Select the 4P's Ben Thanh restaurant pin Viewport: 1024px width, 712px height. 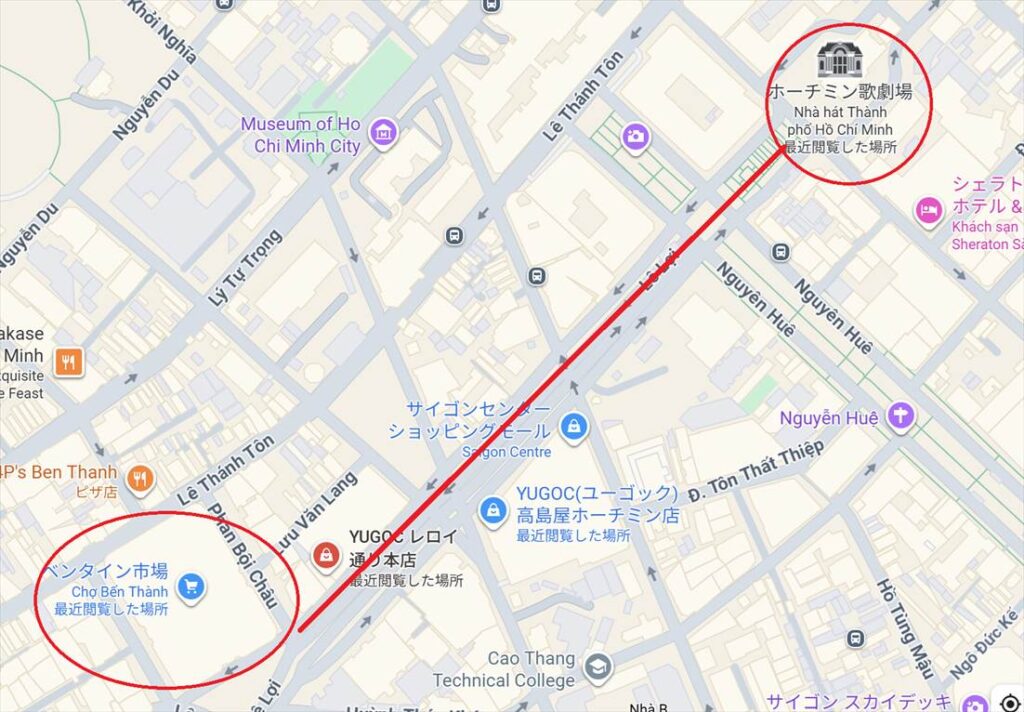coord(140,479)
